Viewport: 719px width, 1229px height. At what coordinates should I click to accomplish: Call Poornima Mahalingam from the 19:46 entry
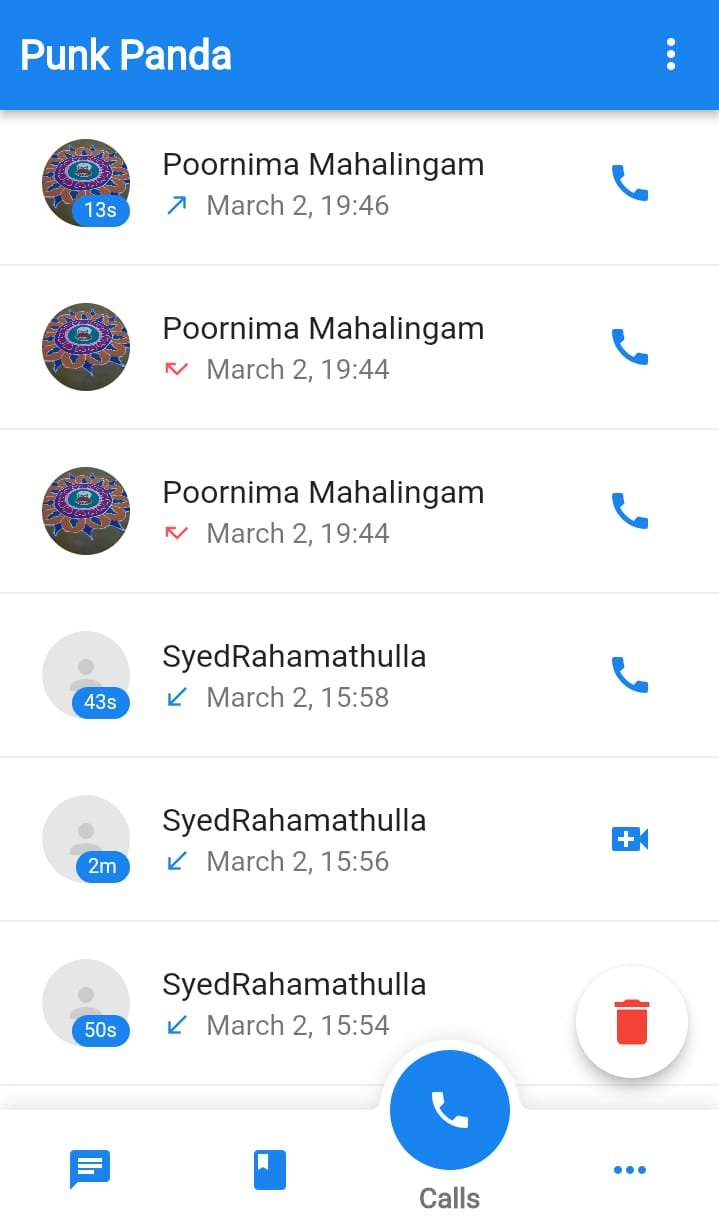tap(630, 184)
